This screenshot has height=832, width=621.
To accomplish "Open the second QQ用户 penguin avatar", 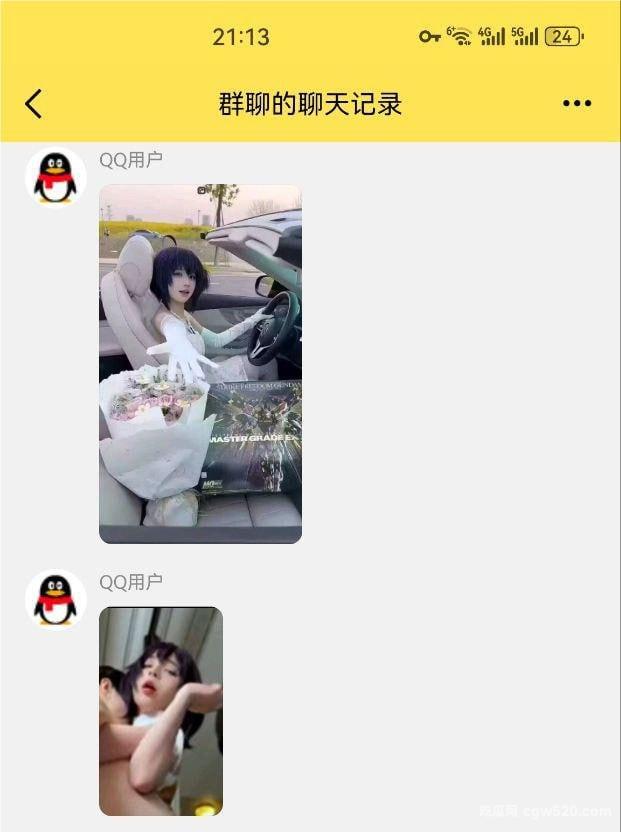I will (56, 600).
